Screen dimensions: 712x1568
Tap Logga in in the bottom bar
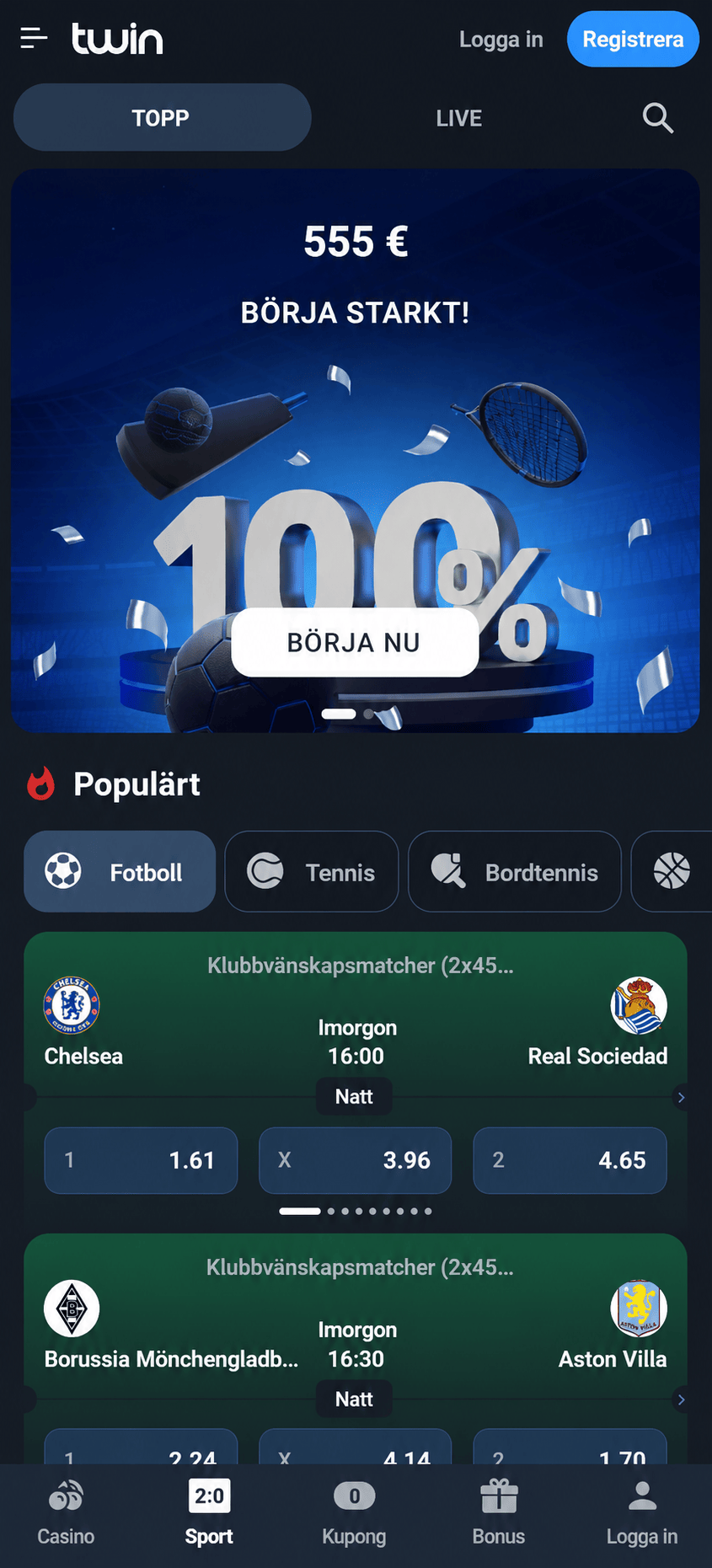[642, 1513]
